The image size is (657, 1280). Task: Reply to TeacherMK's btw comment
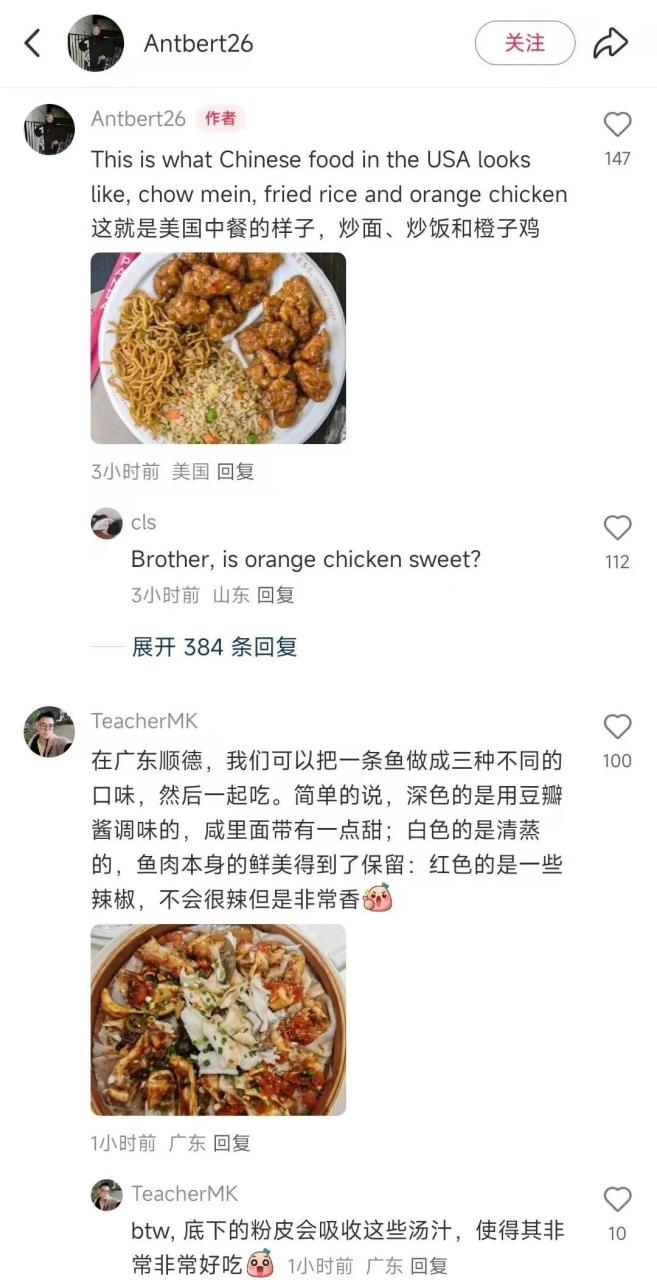pos(429,1265)
